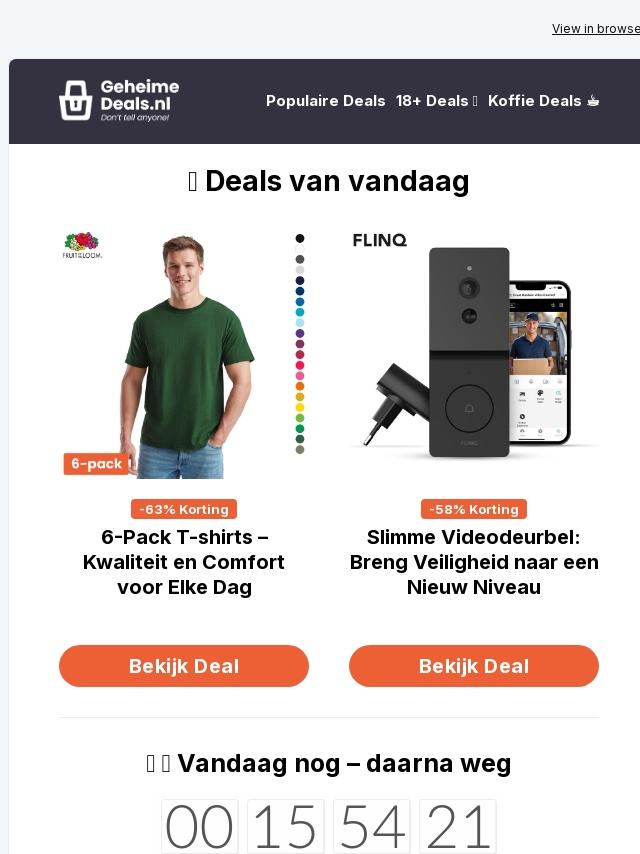
Task: Tap the GeheimeDeals.nl header logo
Action: (x=119, y=101)
